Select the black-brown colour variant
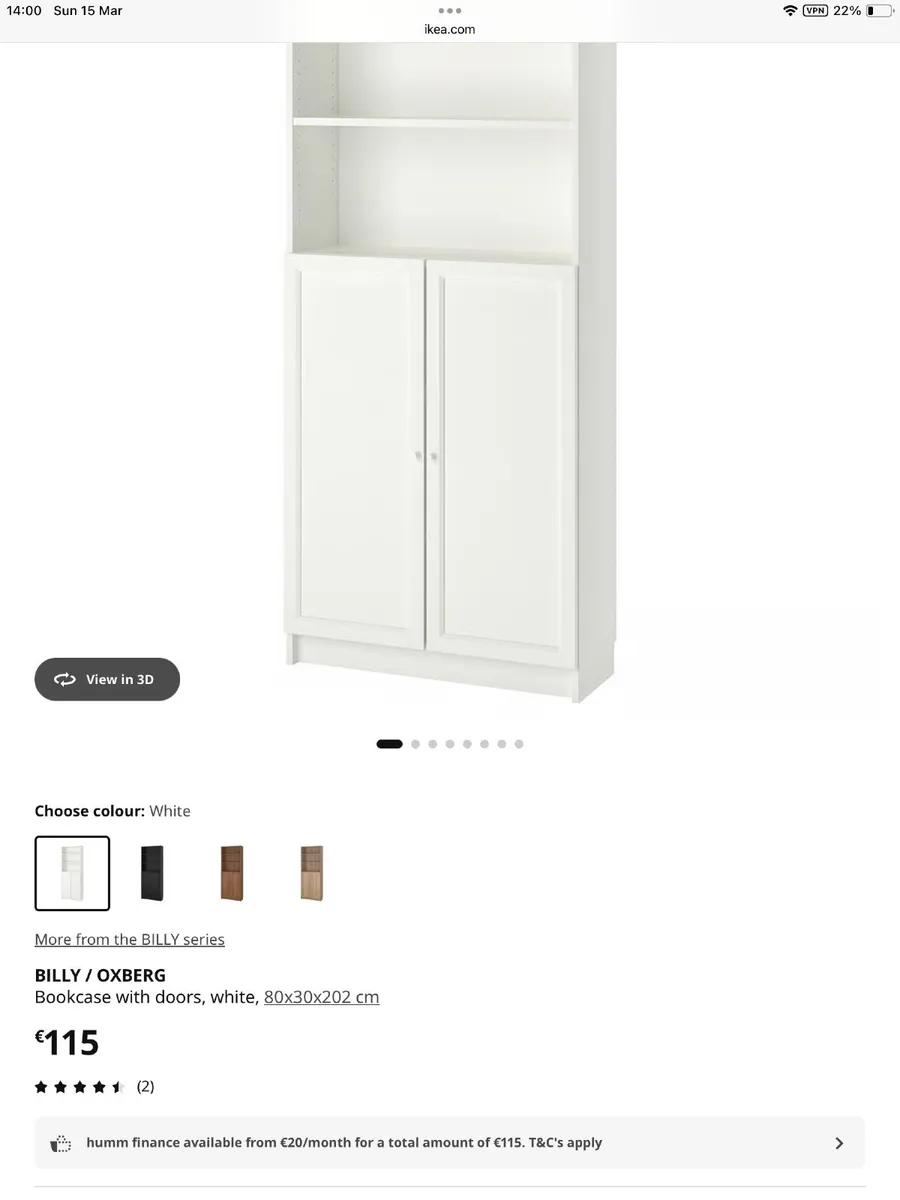 click(x=152, y=872)
